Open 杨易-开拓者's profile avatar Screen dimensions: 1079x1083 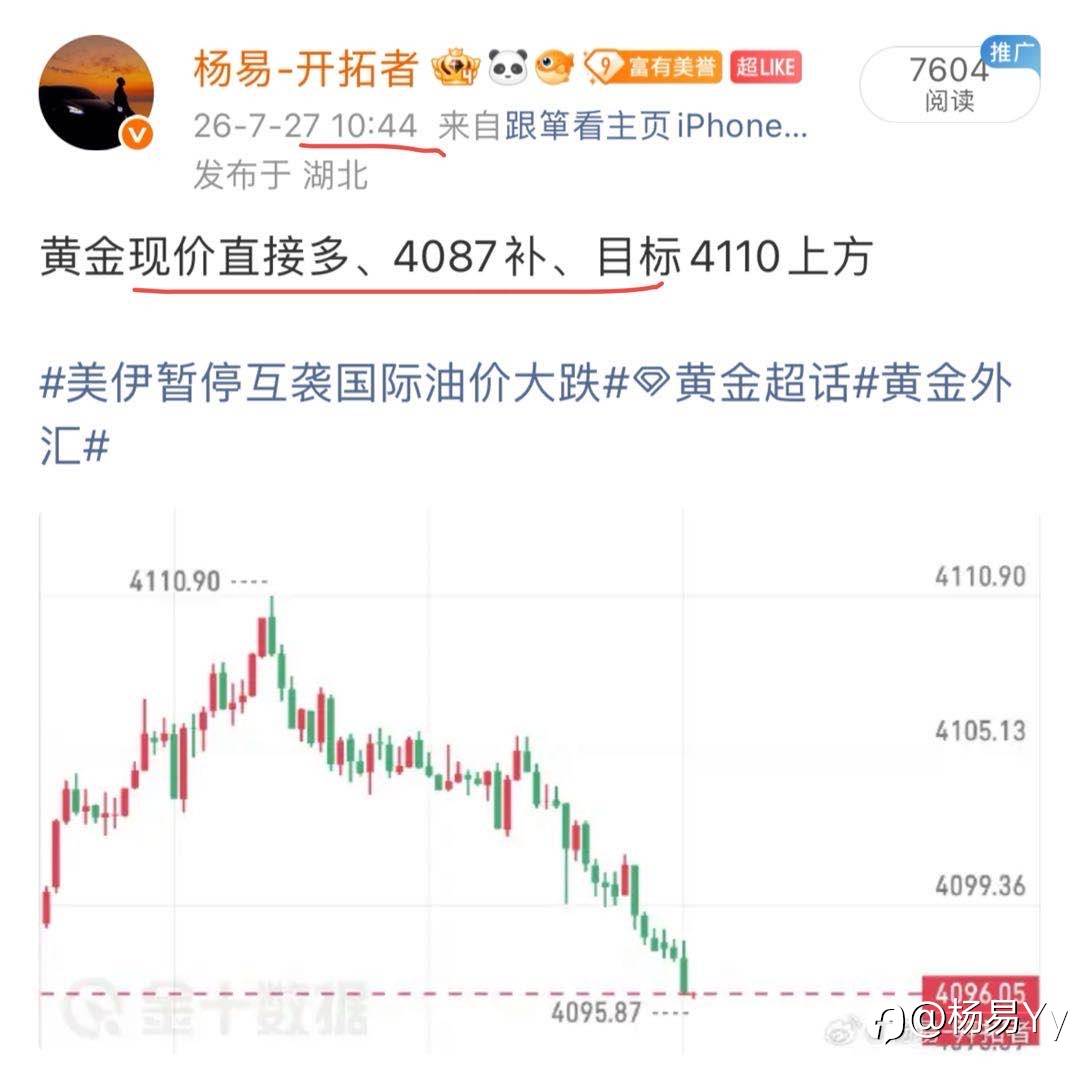click(x=96, y=93)
